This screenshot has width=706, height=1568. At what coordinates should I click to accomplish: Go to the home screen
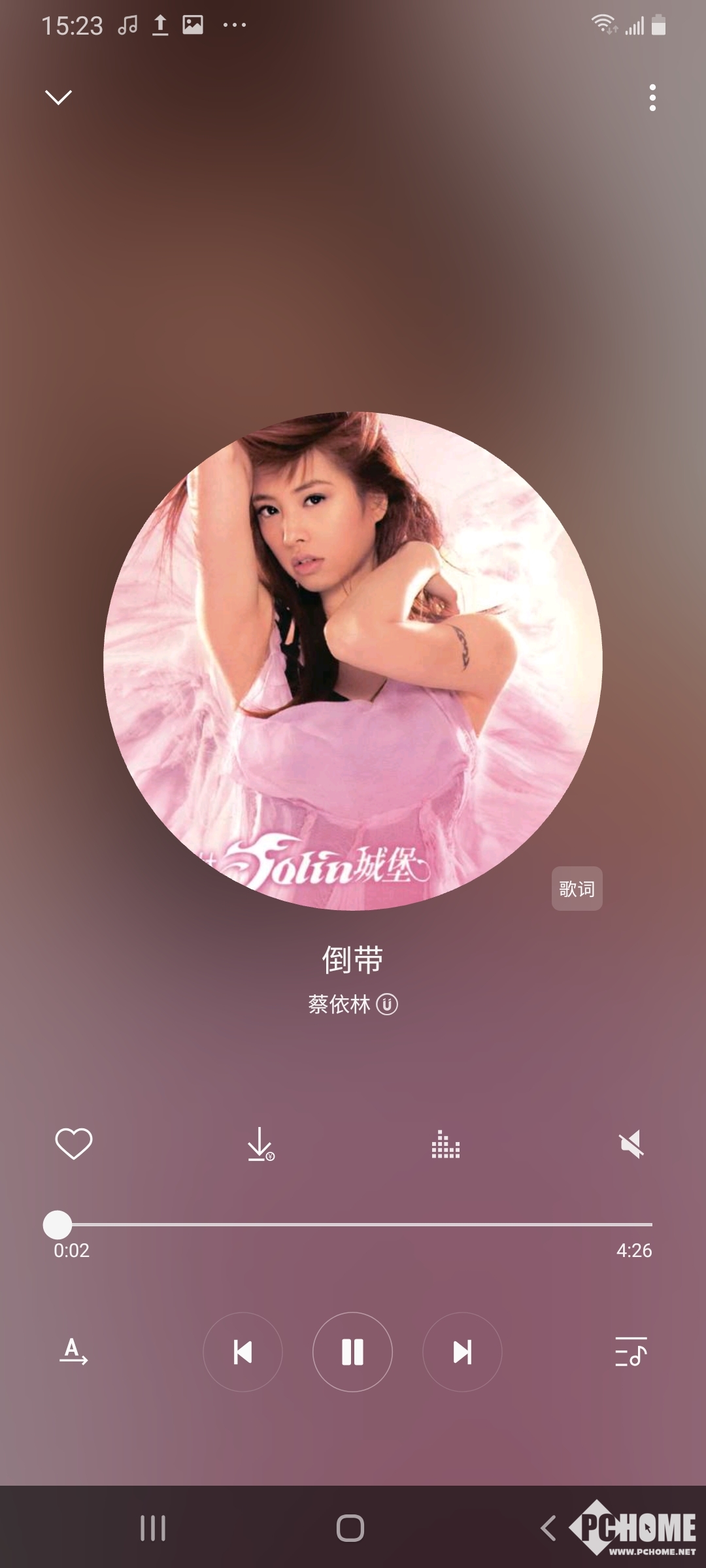pos(350,1528)
